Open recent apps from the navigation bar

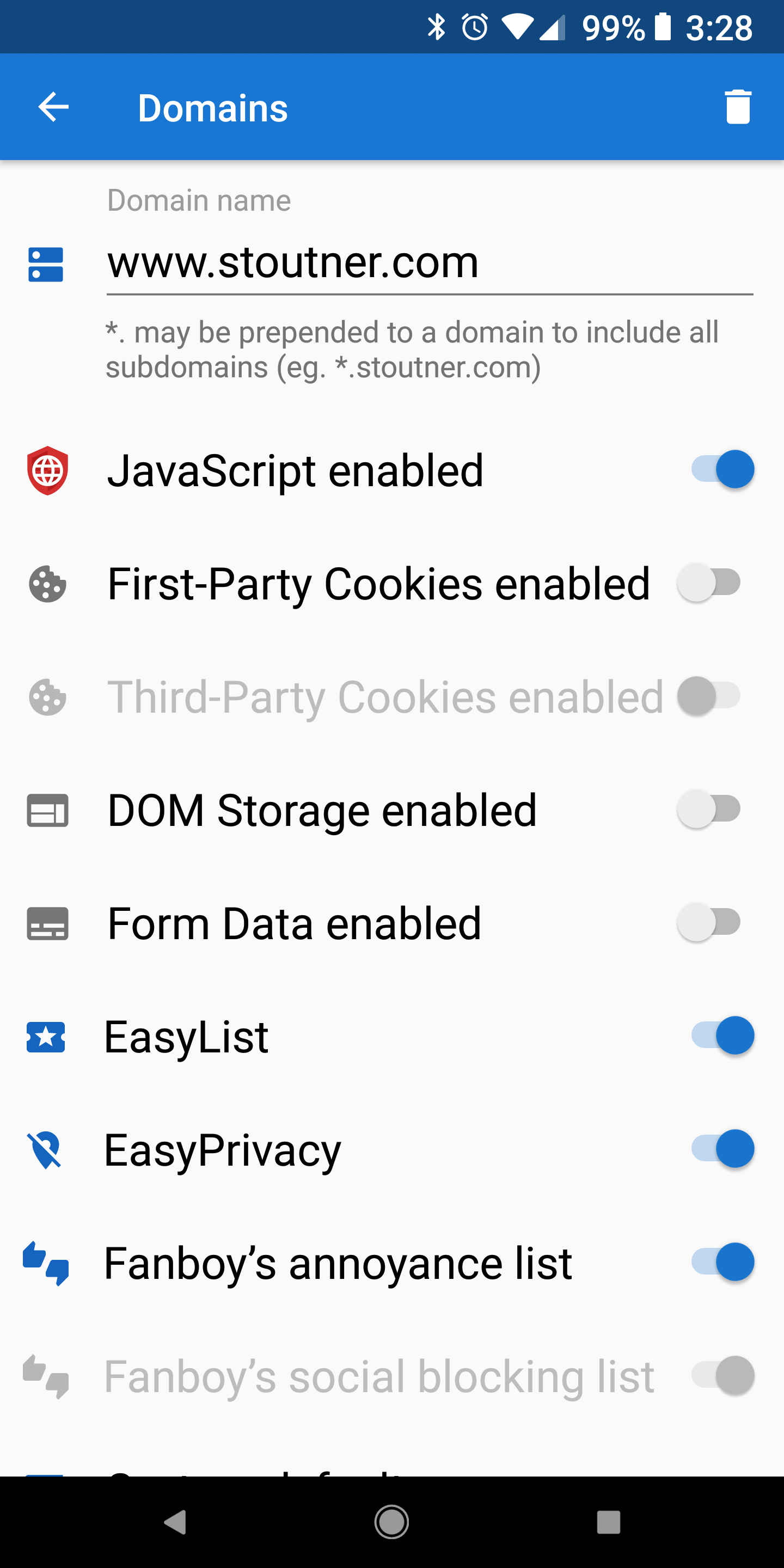(609, 1522)
